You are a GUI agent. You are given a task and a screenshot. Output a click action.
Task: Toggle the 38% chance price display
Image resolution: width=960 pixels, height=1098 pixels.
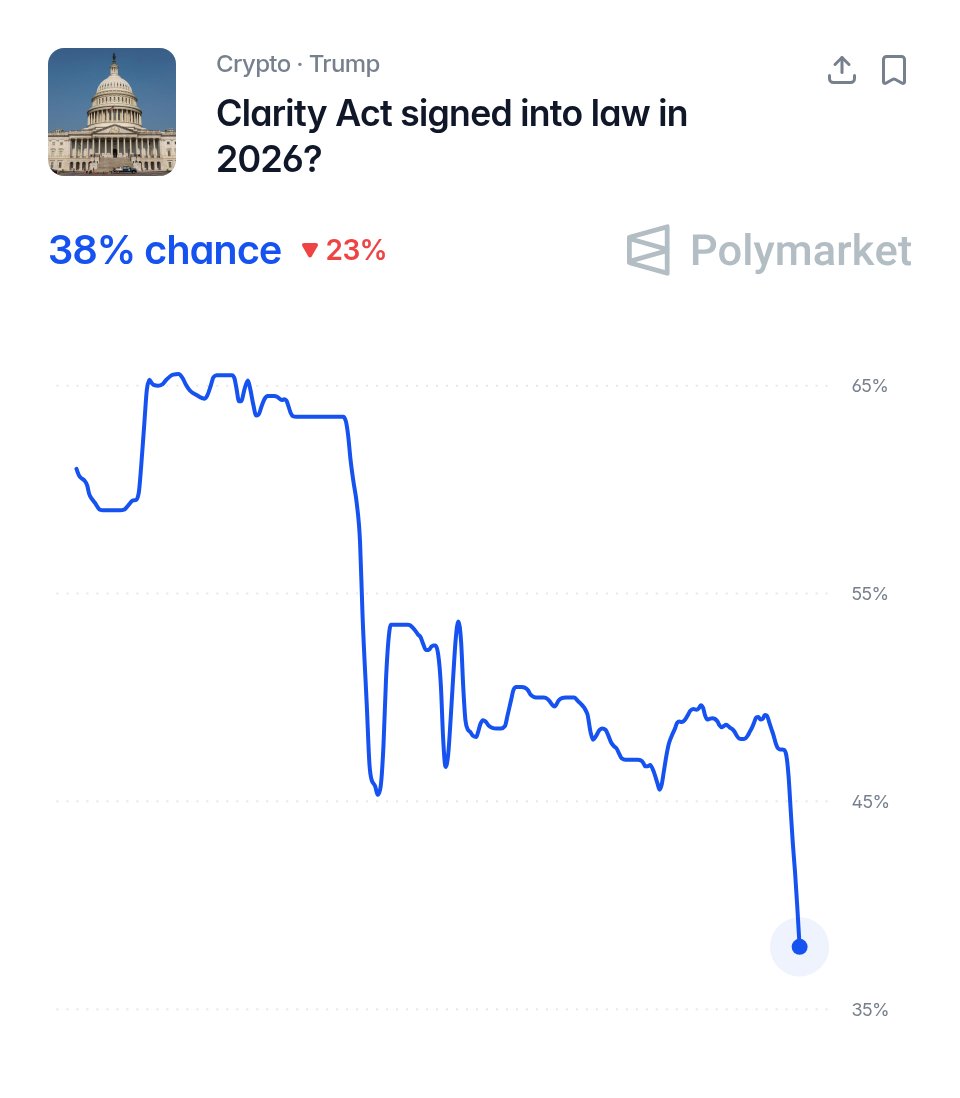coord(164,250)
